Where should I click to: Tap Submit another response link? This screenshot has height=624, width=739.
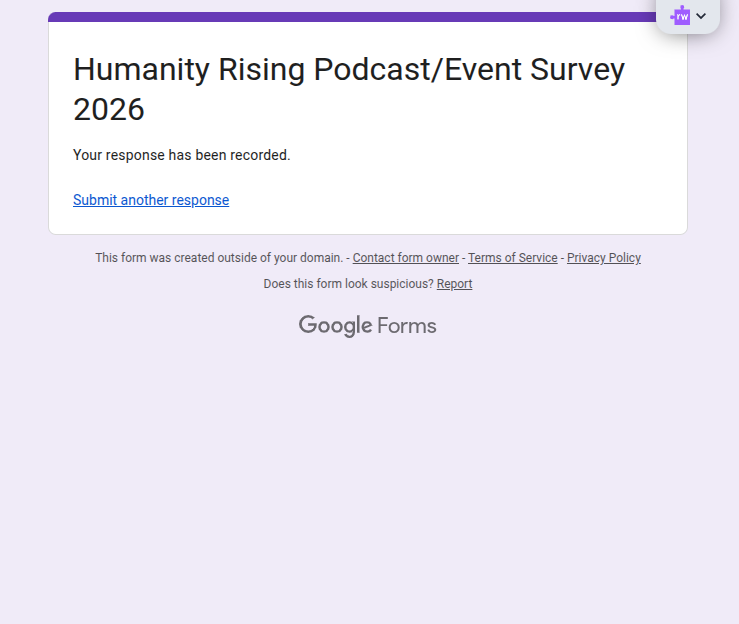click(151, 200)
